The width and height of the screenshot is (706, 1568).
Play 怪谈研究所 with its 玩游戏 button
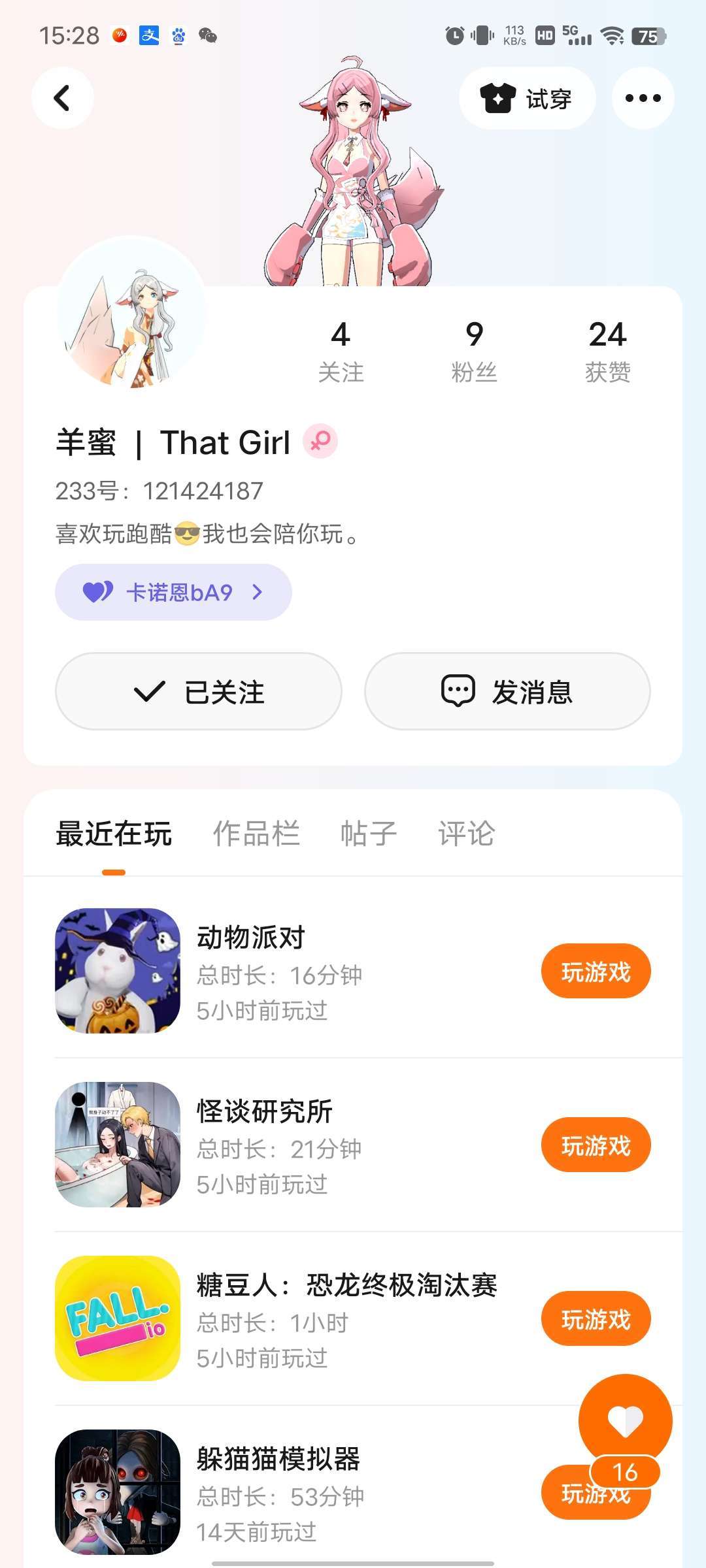coord(596,1145)
